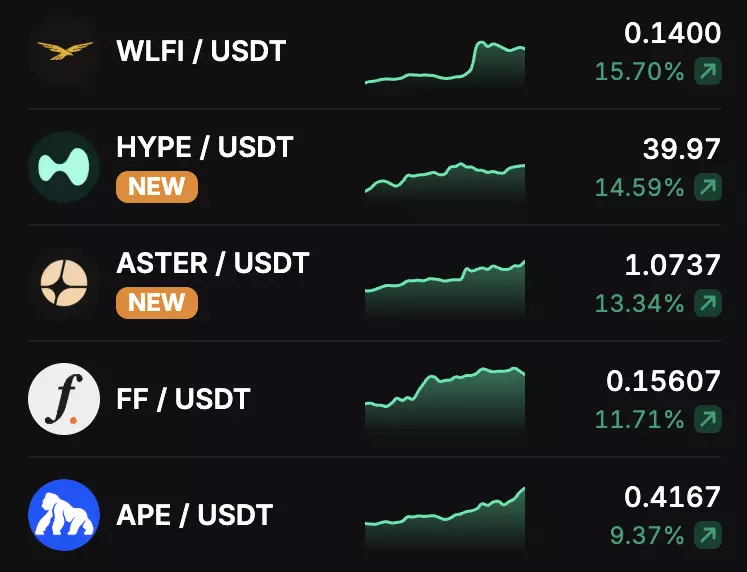Open the APE / USDT trading pair
747x572 pixels.
click(194, 515)
